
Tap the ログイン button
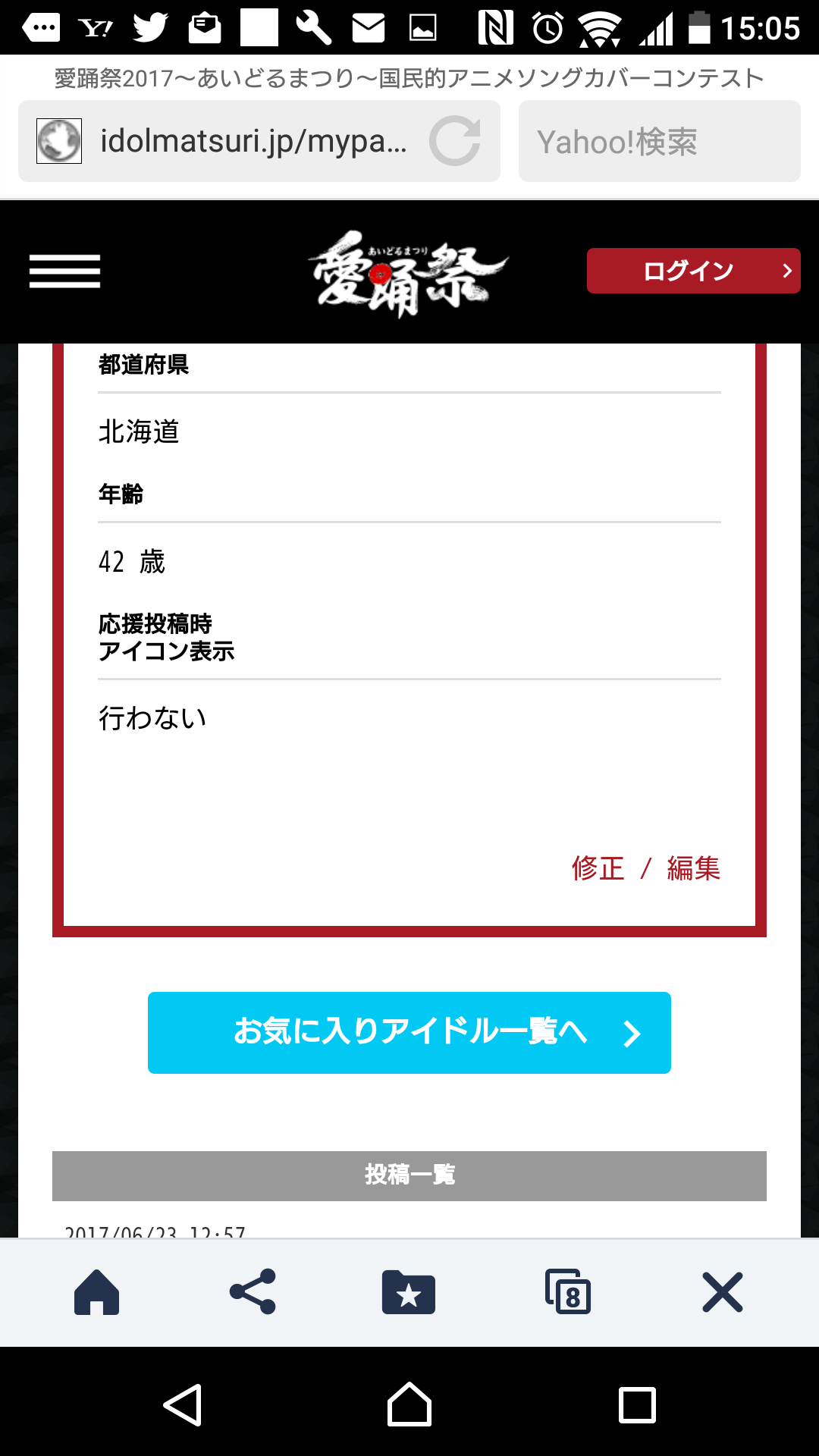693,271
